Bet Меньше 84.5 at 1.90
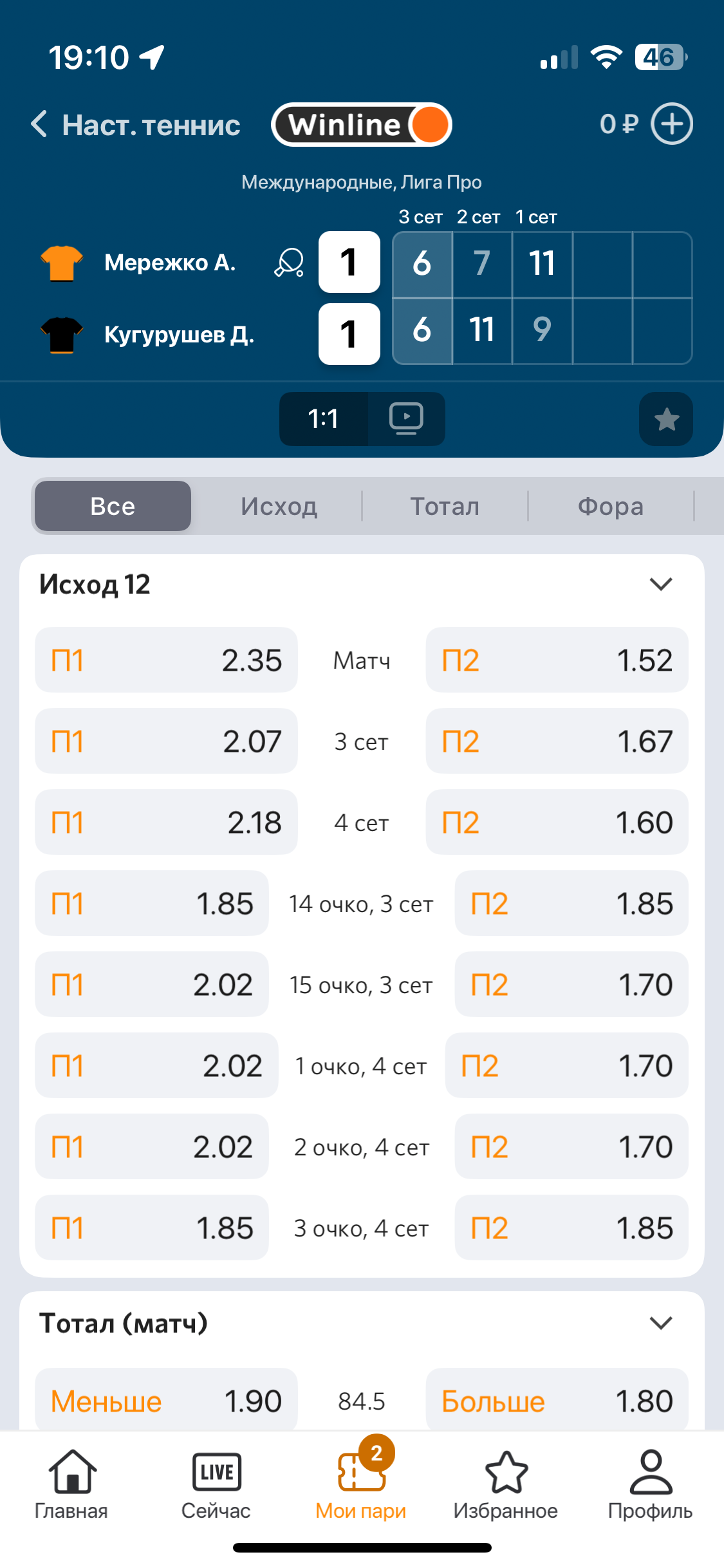Screen dimensions: 724x1568 pos(166,1401)
